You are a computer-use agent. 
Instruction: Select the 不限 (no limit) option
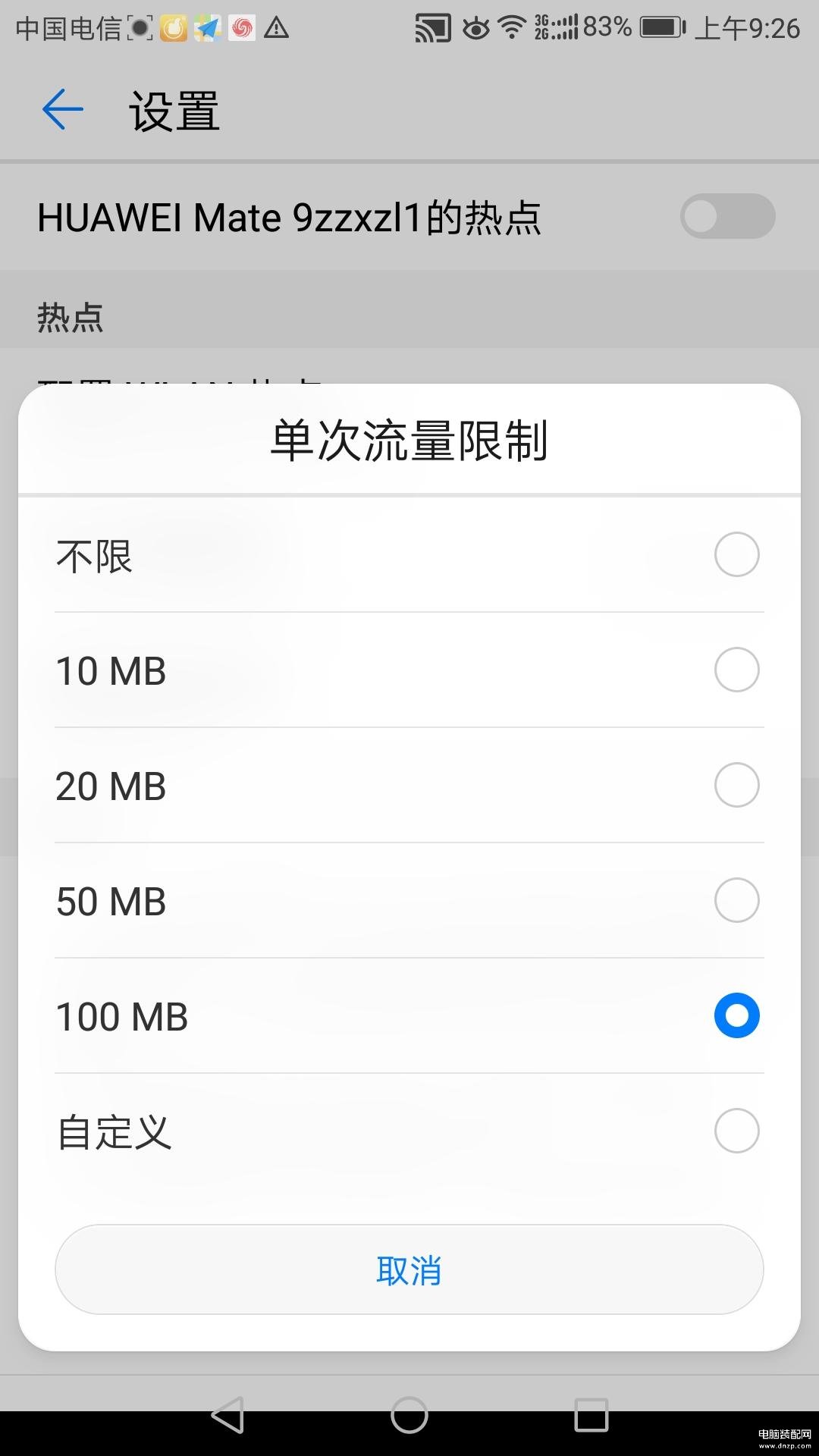coord(409,554)
